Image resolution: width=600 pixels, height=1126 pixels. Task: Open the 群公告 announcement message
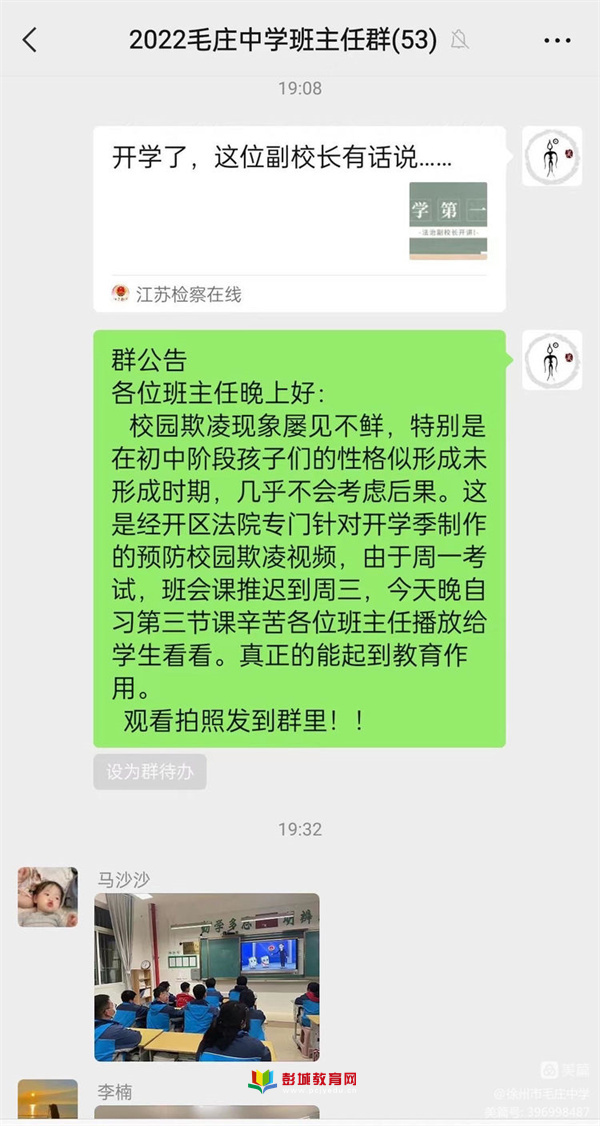(299, 539)
